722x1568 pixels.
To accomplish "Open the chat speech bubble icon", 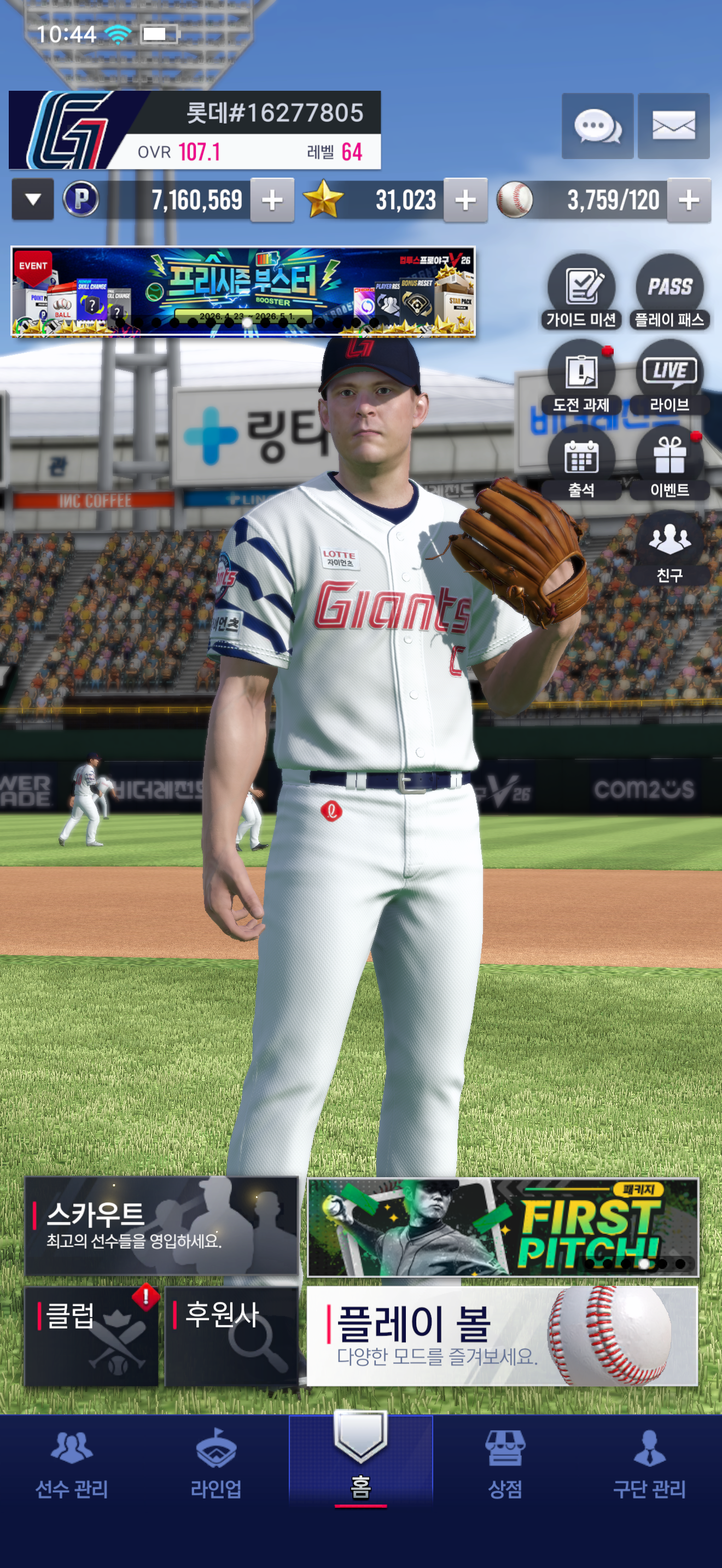I will tap(597, 127).
